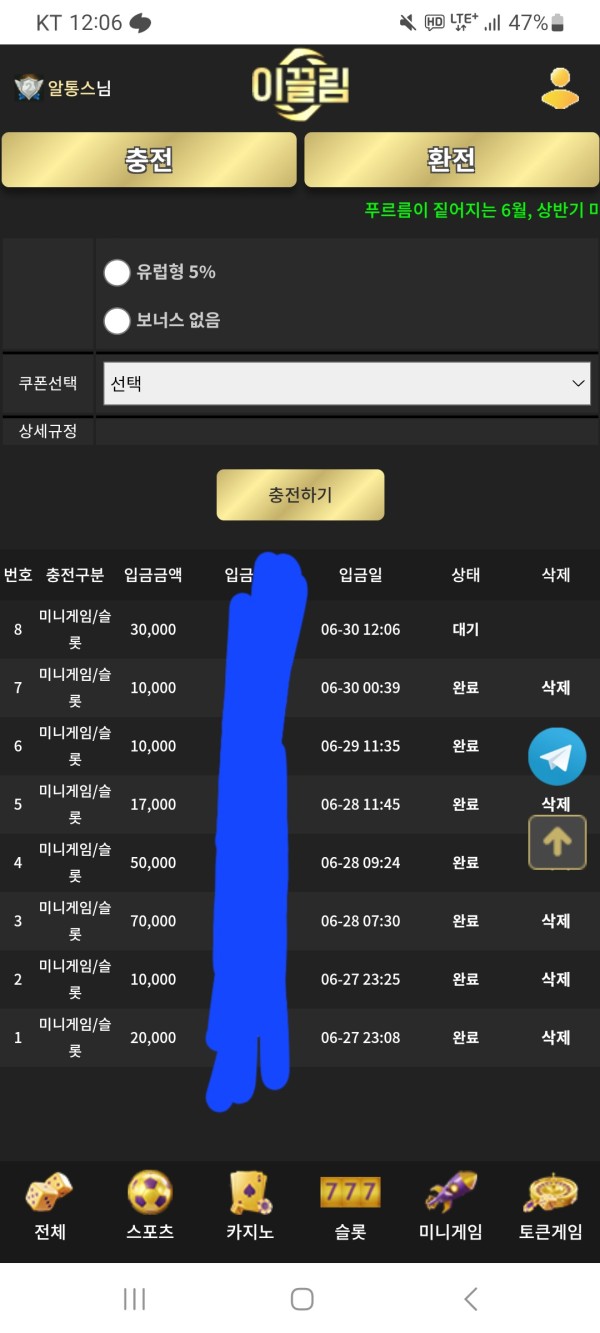
Task: Switch to the 스포츠 tab
Action: tap(150, 1207)
